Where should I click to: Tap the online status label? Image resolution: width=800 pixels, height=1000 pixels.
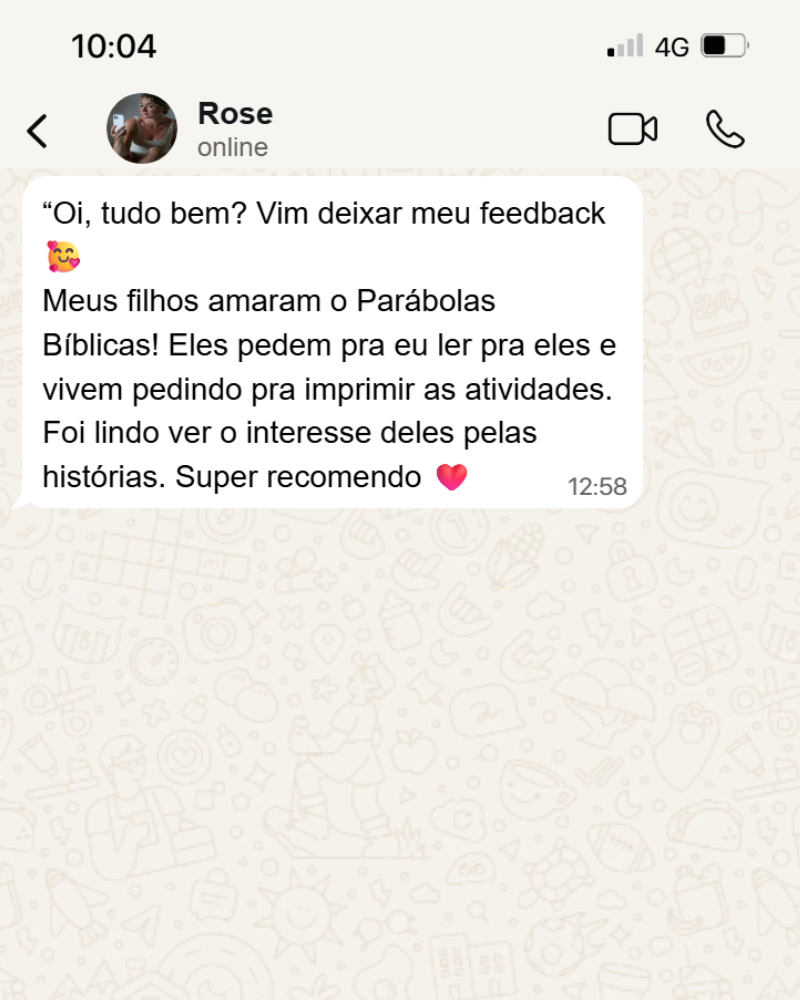231,147
